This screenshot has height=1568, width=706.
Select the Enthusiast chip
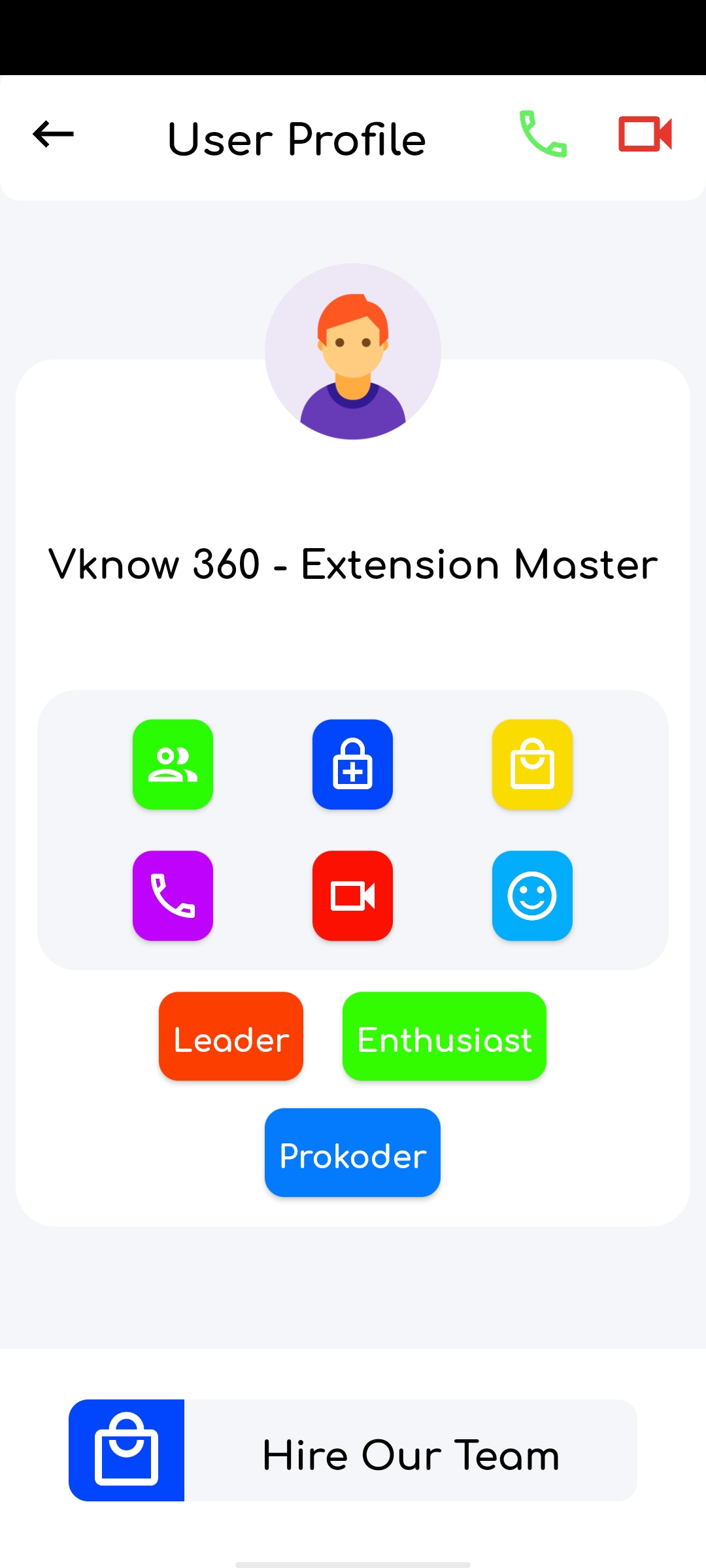[x=445, y=1036]
